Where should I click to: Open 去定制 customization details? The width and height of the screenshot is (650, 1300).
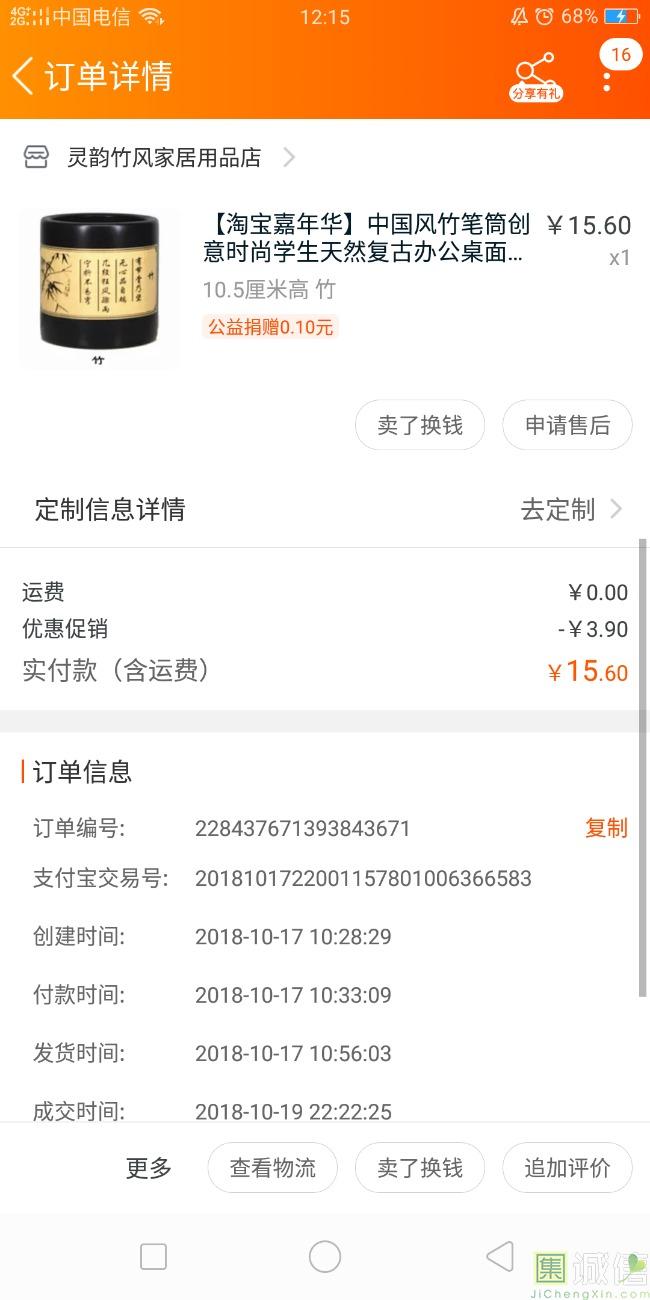coord(571,510)
